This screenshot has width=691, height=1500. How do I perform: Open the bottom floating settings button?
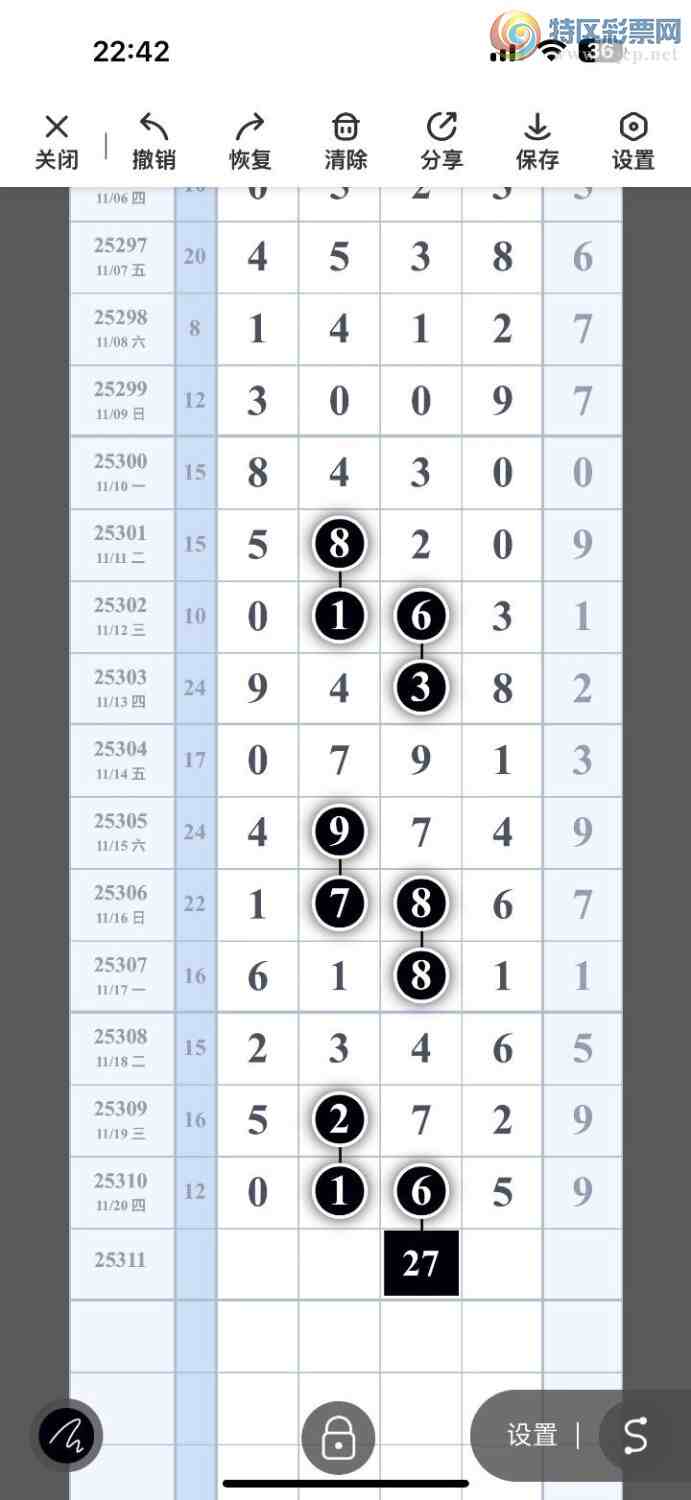coord(532,1436)
